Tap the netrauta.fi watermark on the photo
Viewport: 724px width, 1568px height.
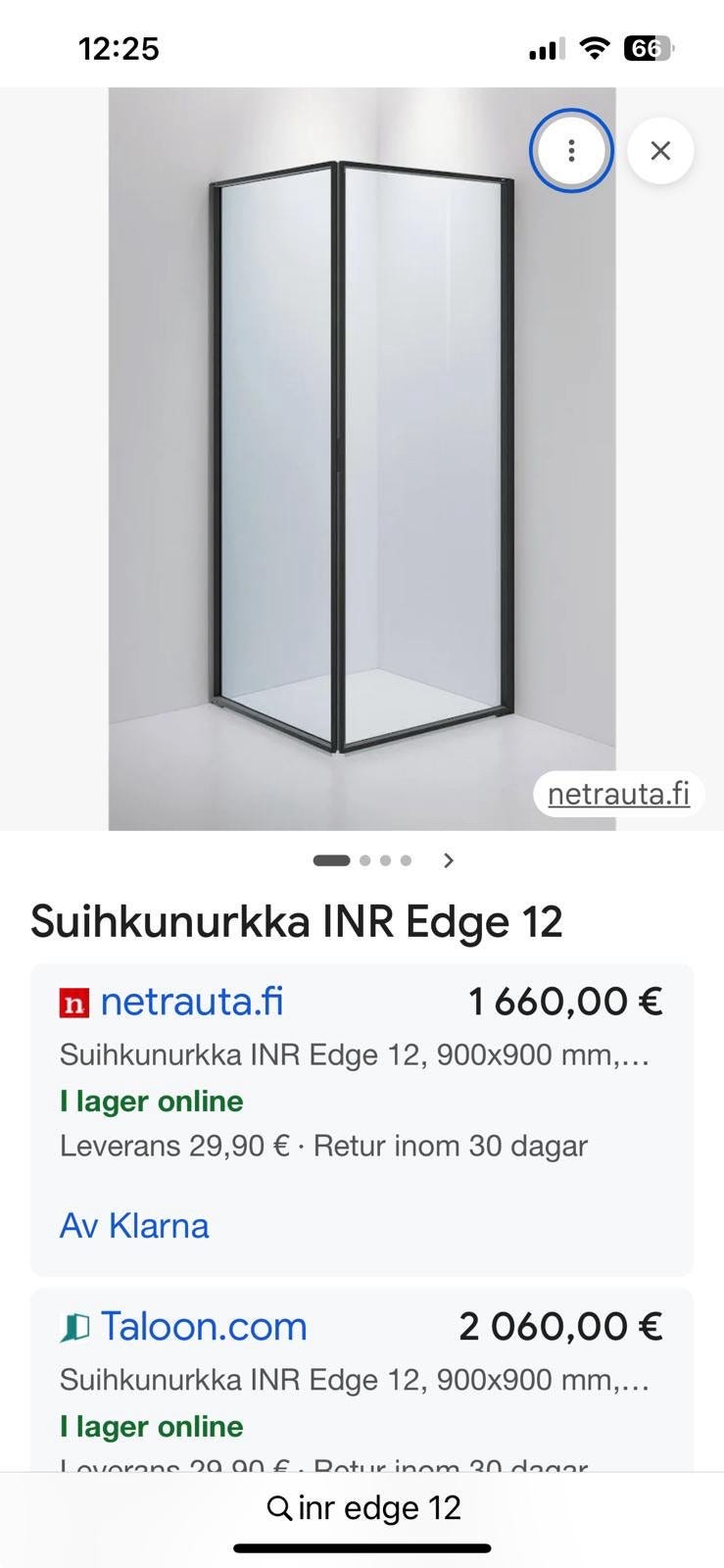click(618, 794)
